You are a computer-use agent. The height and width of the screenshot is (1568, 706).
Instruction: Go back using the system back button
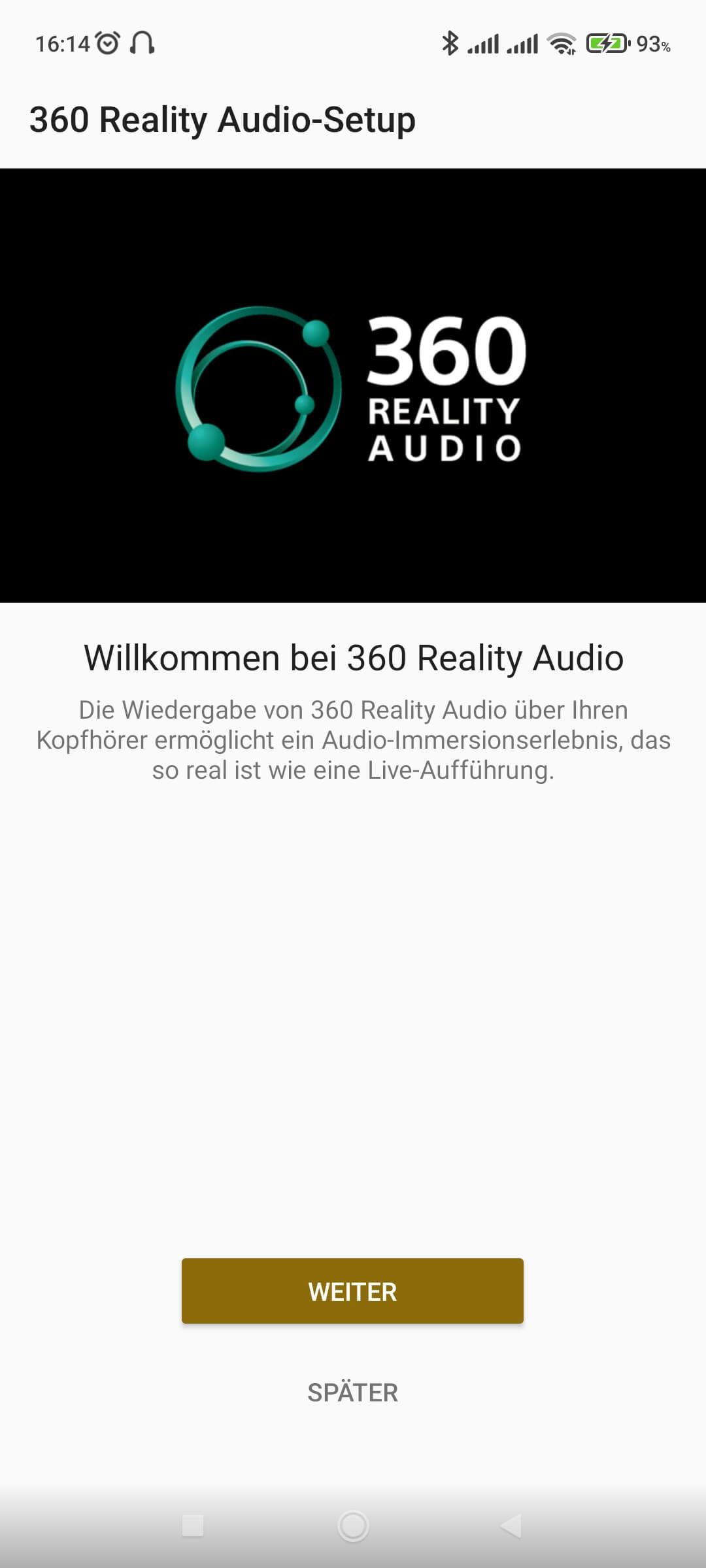pos(511,1526)
